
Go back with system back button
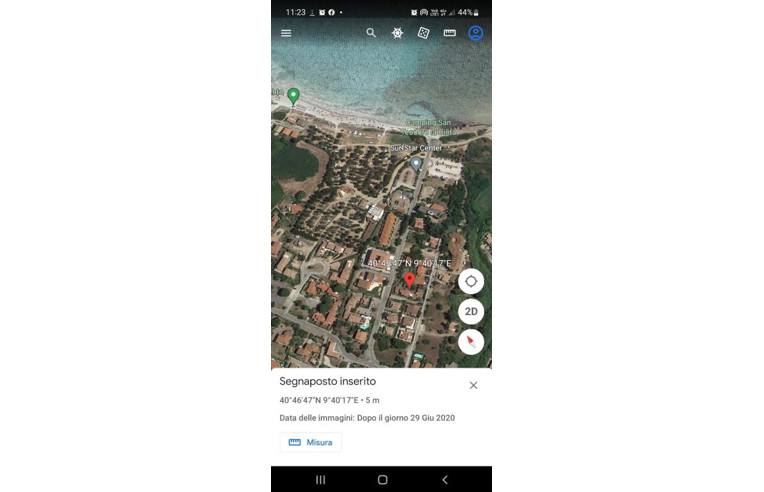click(444, 480)
